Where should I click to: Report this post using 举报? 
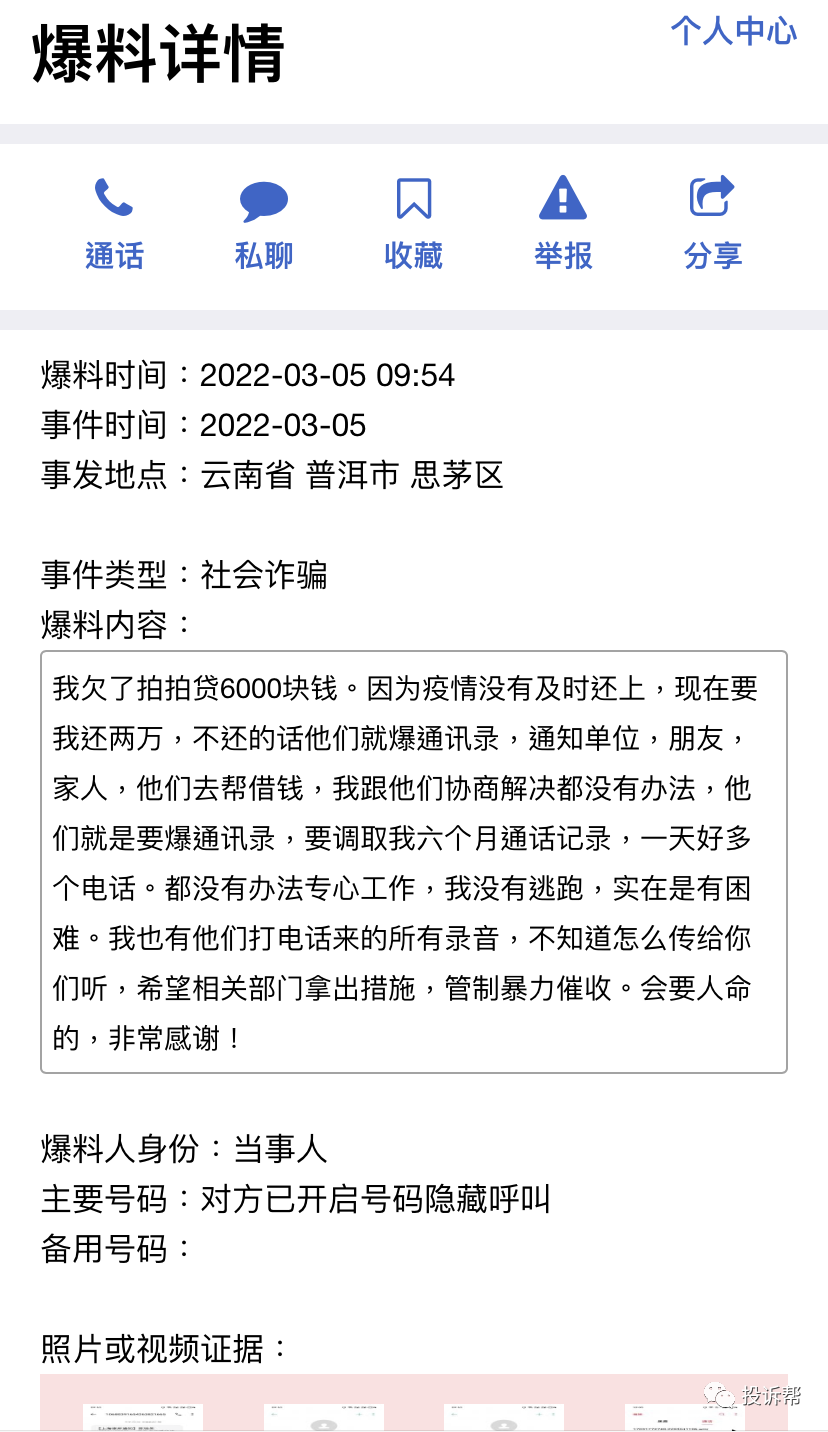[x=563, y=223]
